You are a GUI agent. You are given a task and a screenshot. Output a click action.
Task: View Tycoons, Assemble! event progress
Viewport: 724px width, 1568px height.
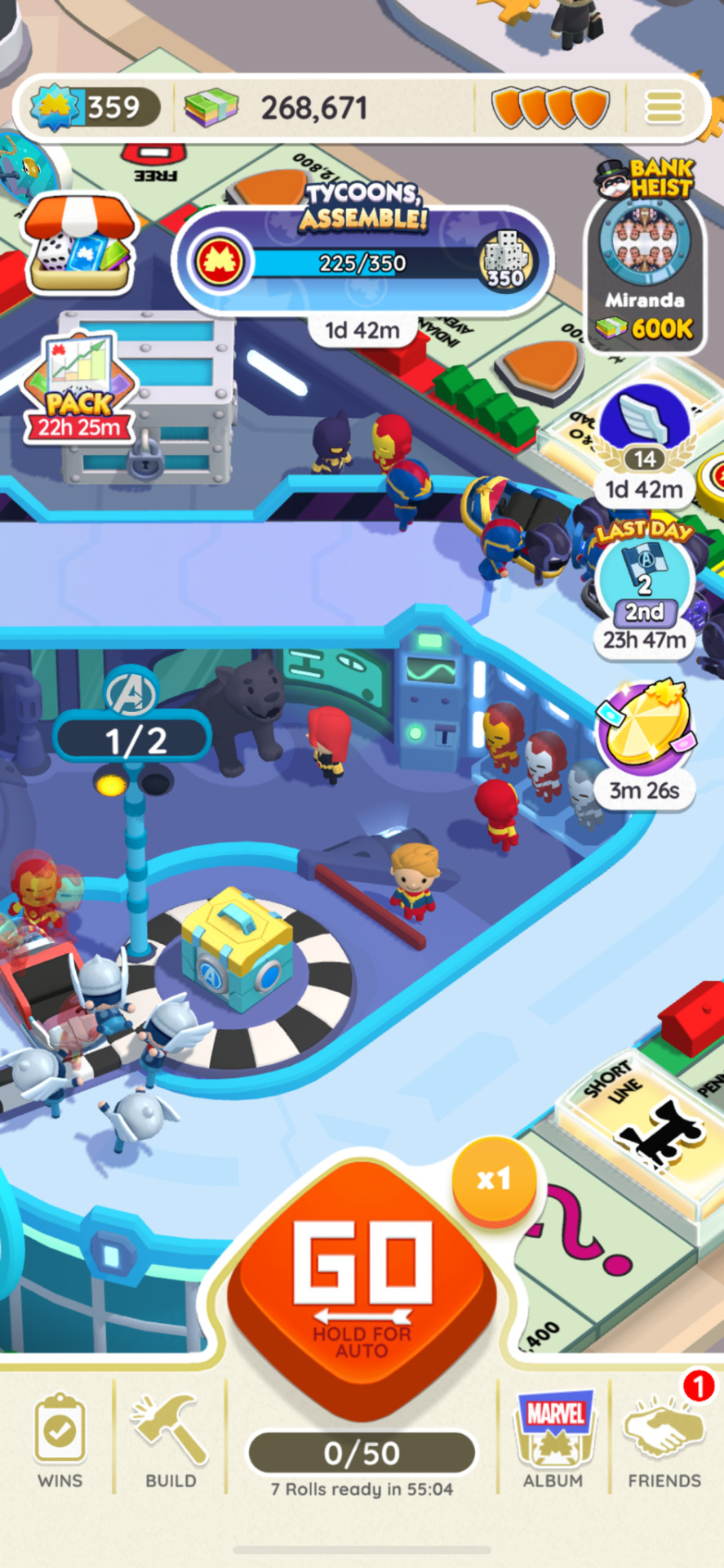[x=362, y=262]
